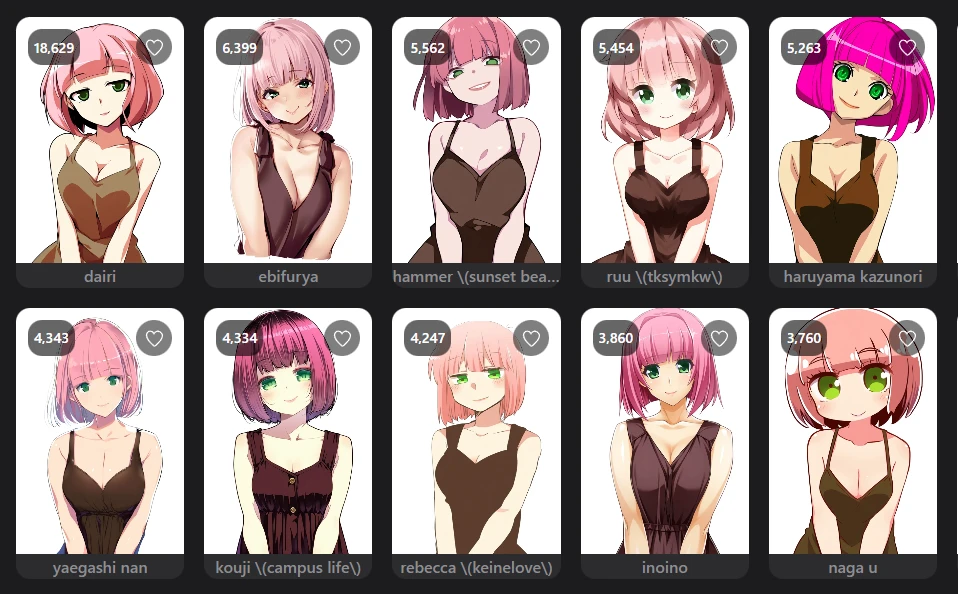Favorite the haruyama kazunori card
This screenshot has height=594, width=958.
[907, 47]
